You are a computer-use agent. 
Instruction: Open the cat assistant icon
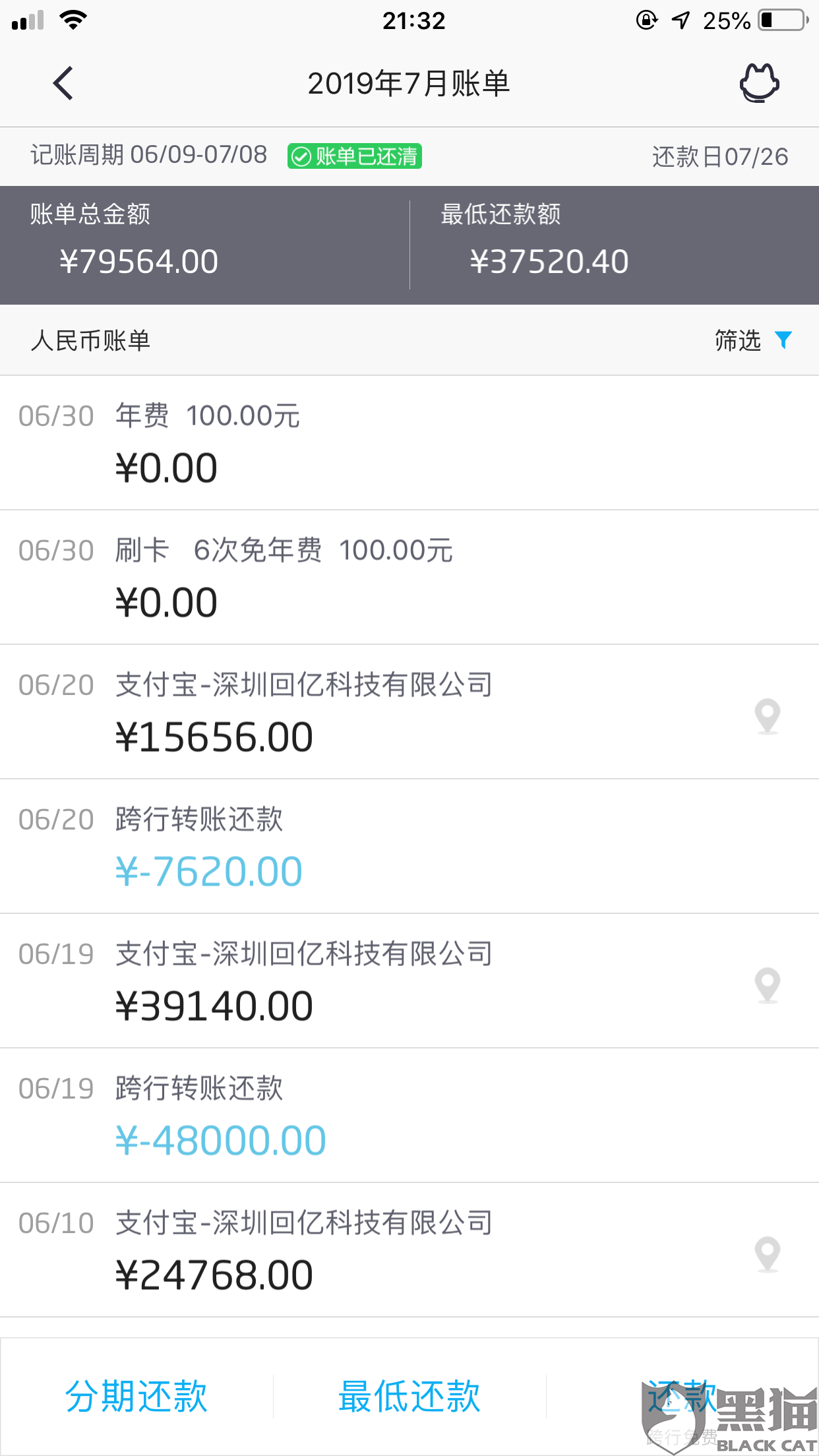[x=759, y=83]
